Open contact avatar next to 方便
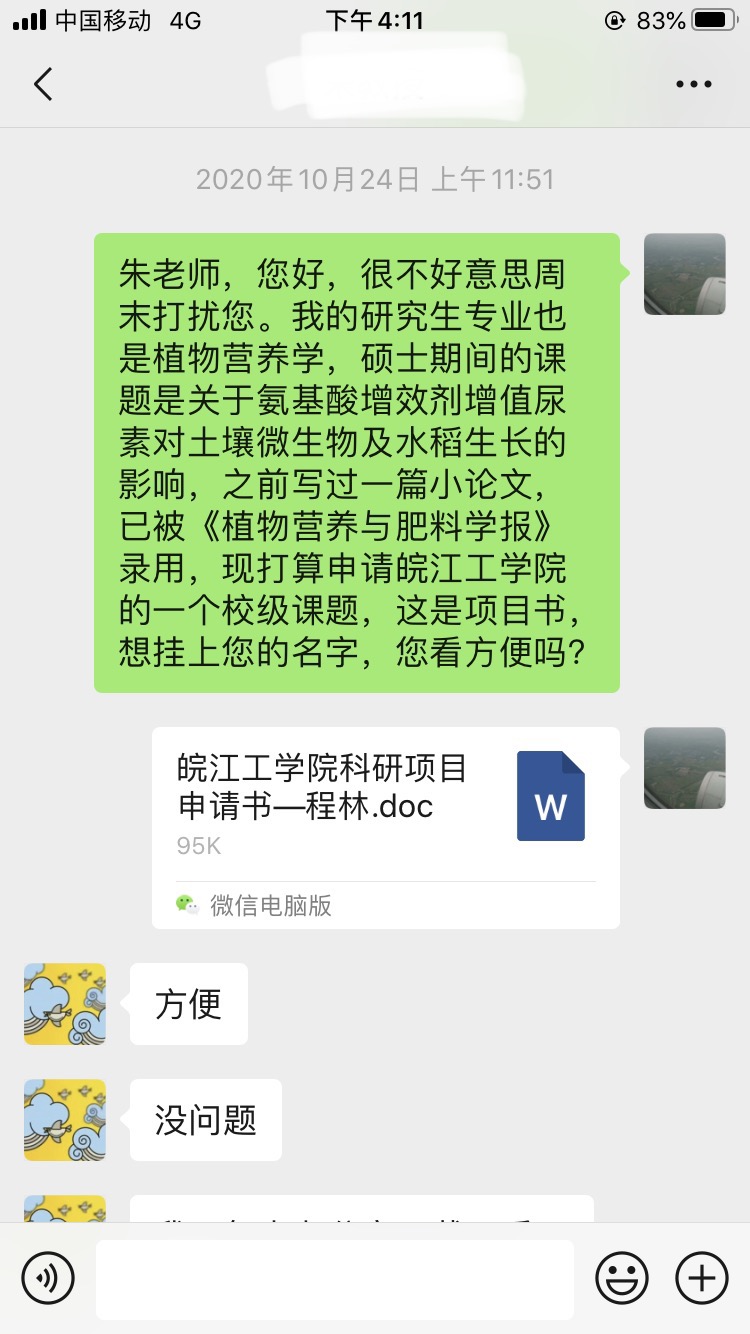This screenshot has width=750, height=1334. pos(65,1004)
